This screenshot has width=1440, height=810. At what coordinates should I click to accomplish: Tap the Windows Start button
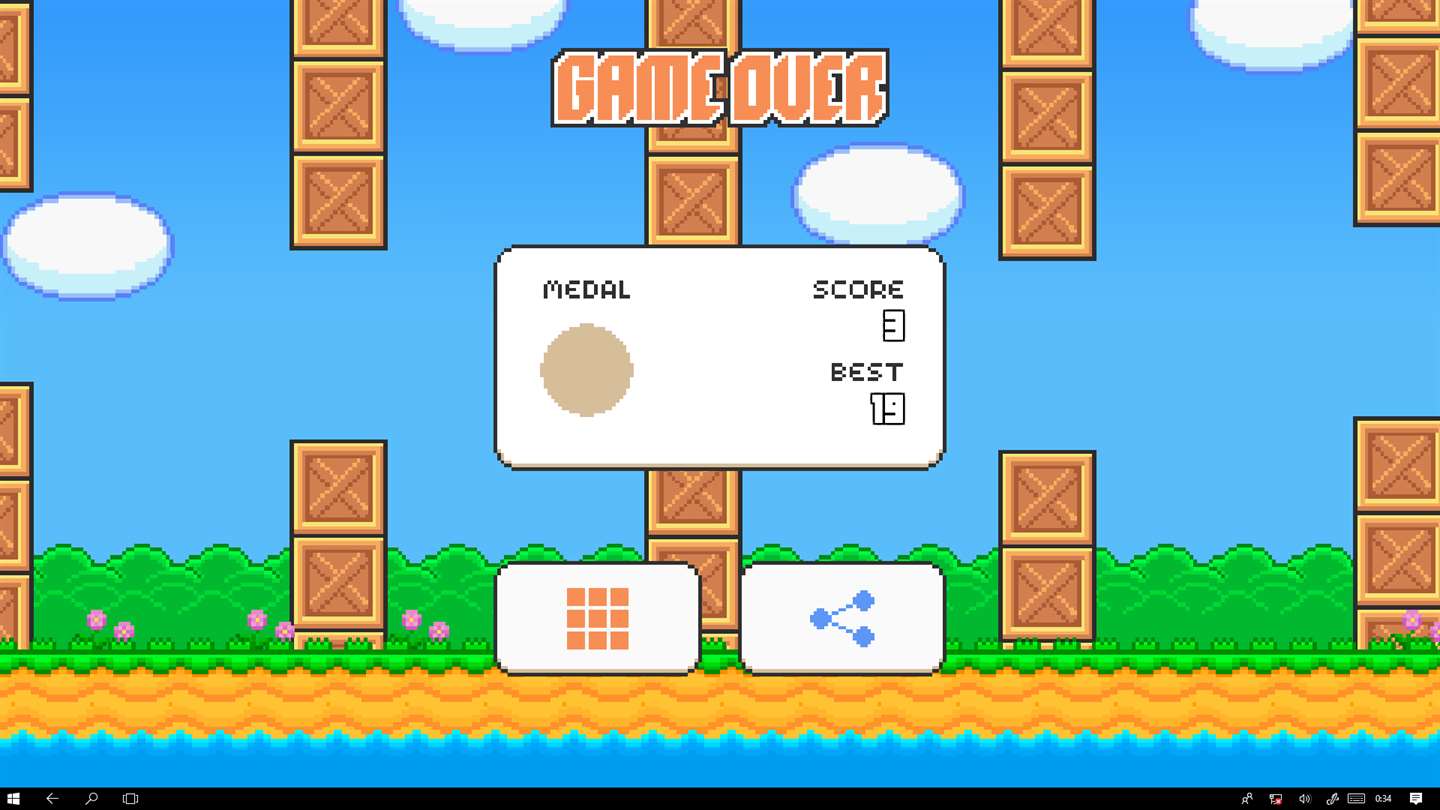click(13, 799)
